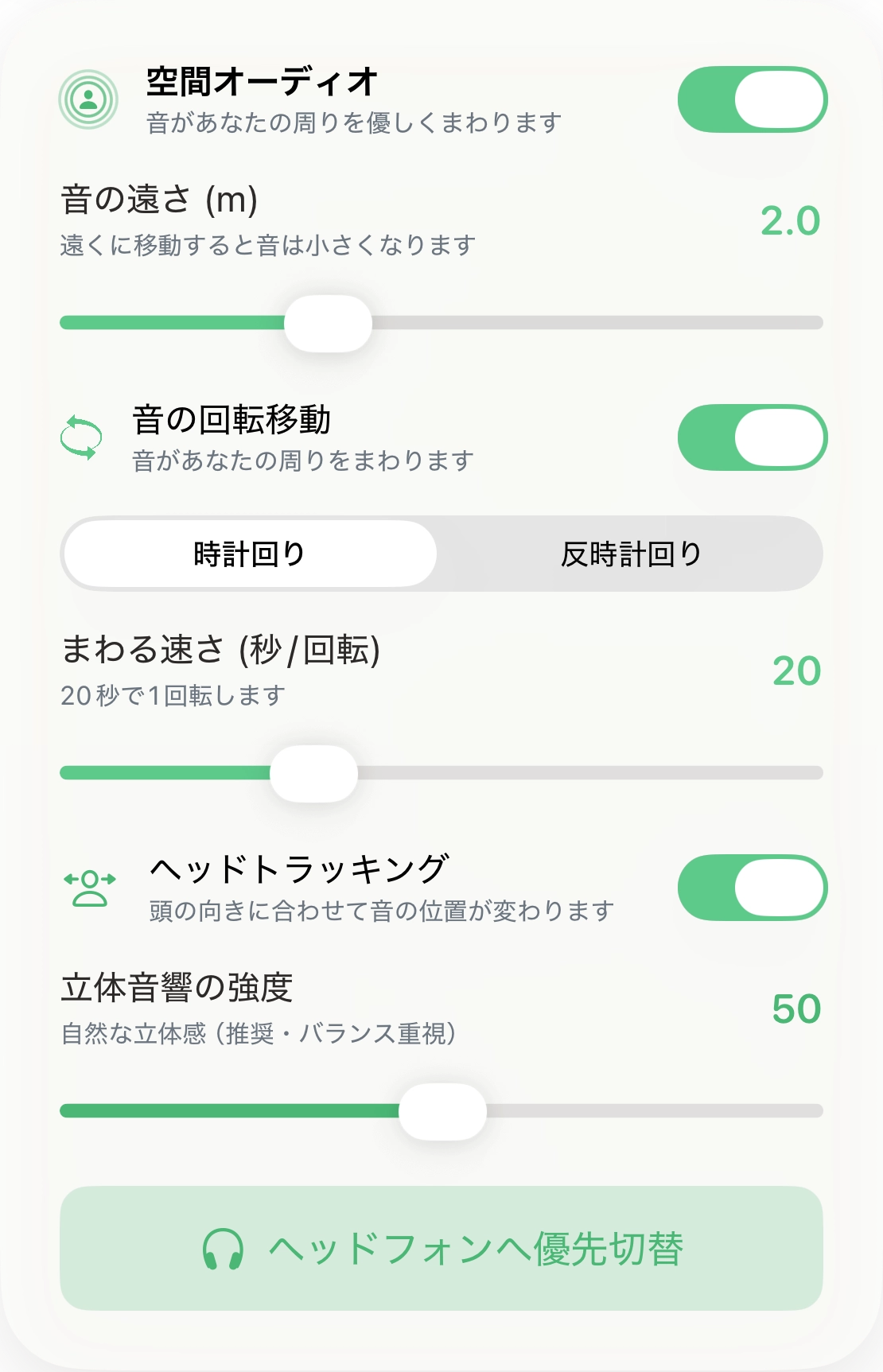This screenshot has height=1372, width=883.
Task: Click the 立体音響の強度 slider handle
Action: [445, 1110]
